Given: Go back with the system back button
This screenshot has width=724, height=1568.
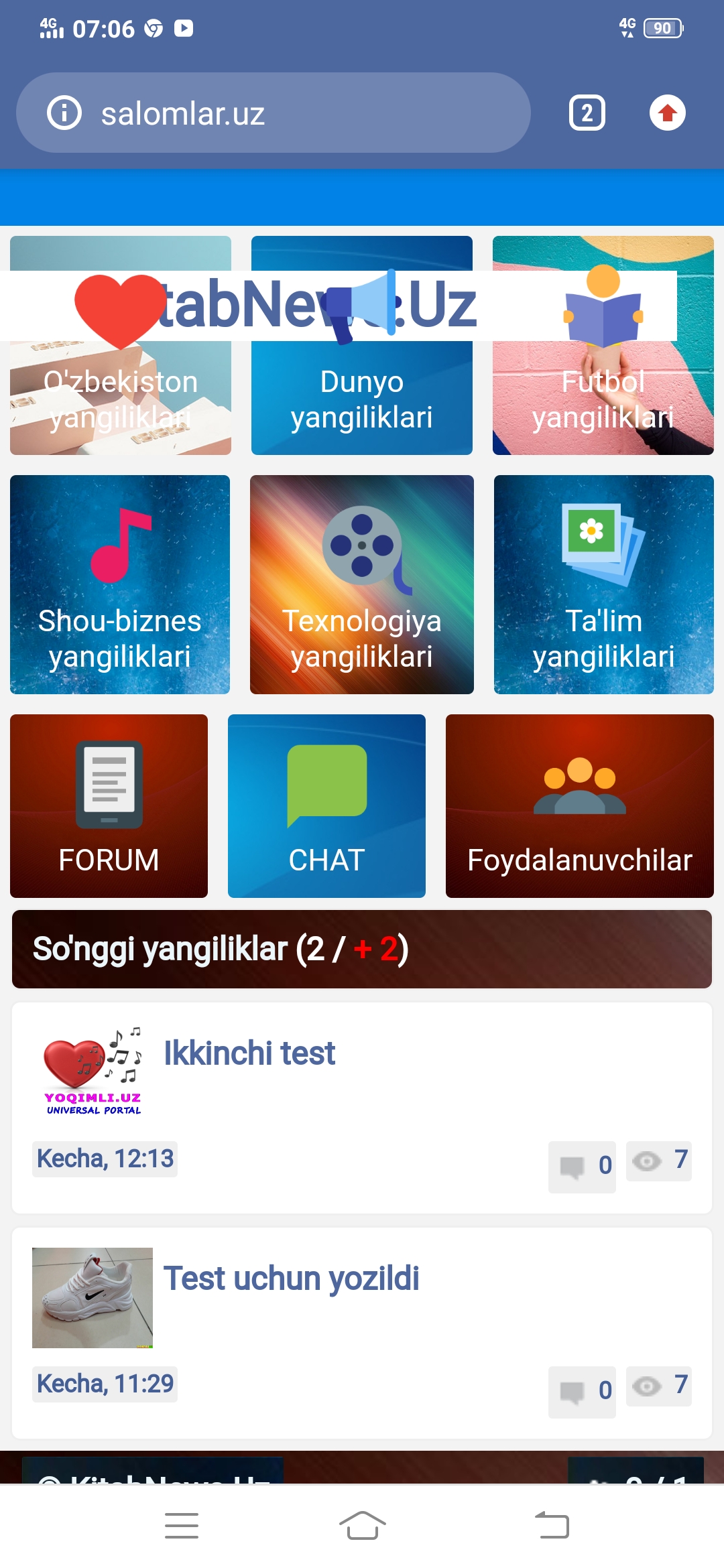Looking at the screenshot, I should [x=552, y=1526].
